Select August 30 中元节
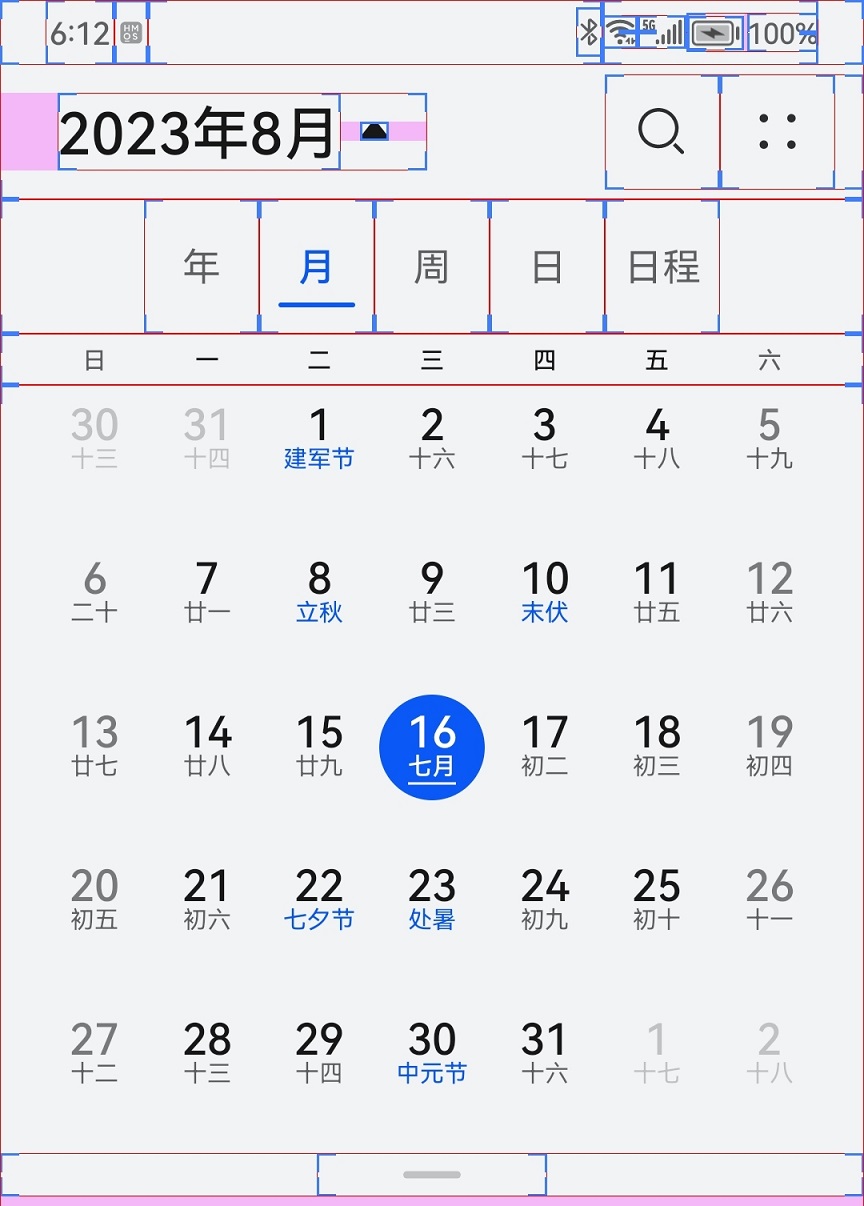 pyautogui.click(x=432, y=1053)
